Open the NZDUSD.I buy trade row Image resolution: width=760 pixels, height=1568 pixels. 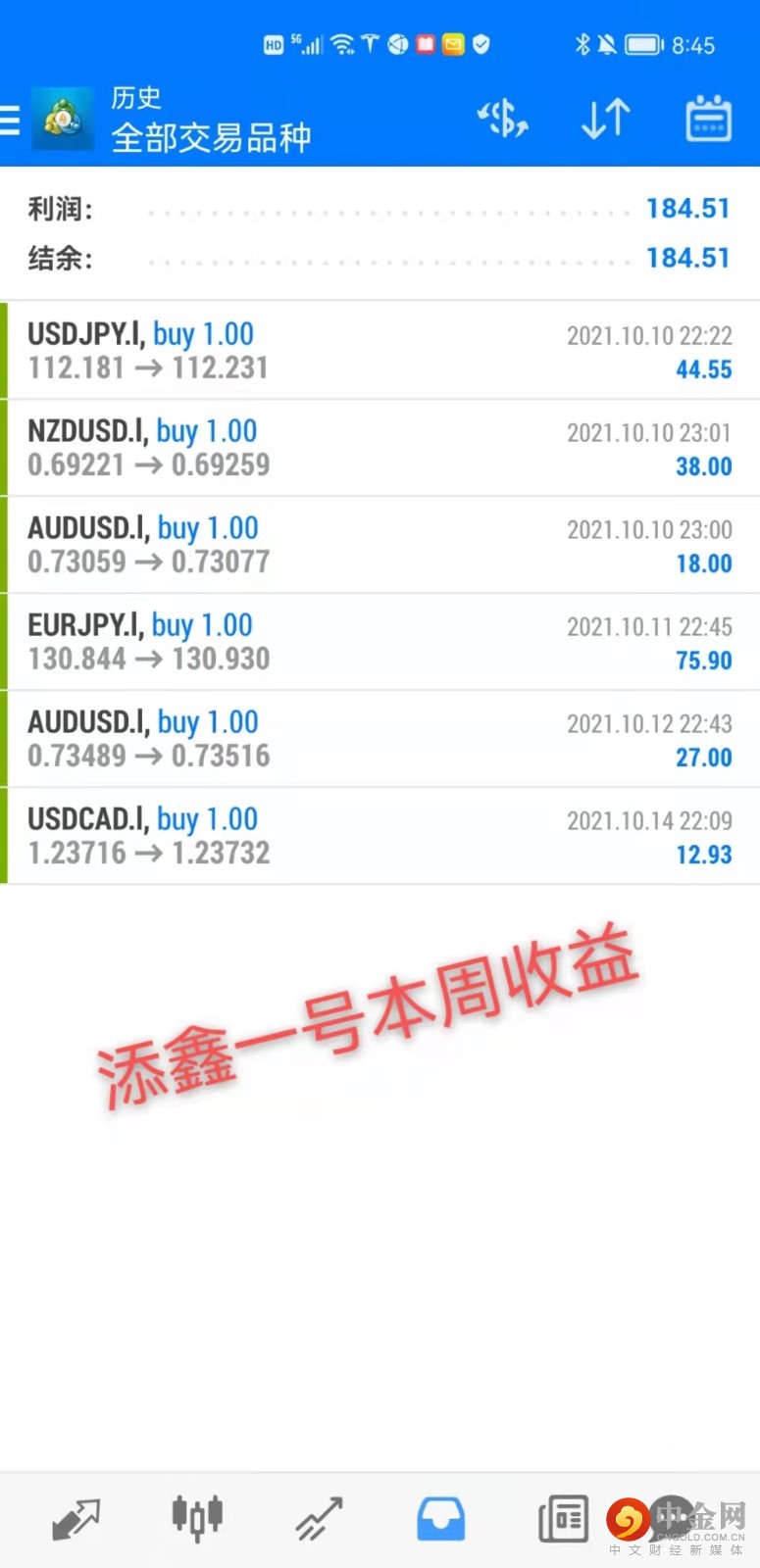pos(380,448)
